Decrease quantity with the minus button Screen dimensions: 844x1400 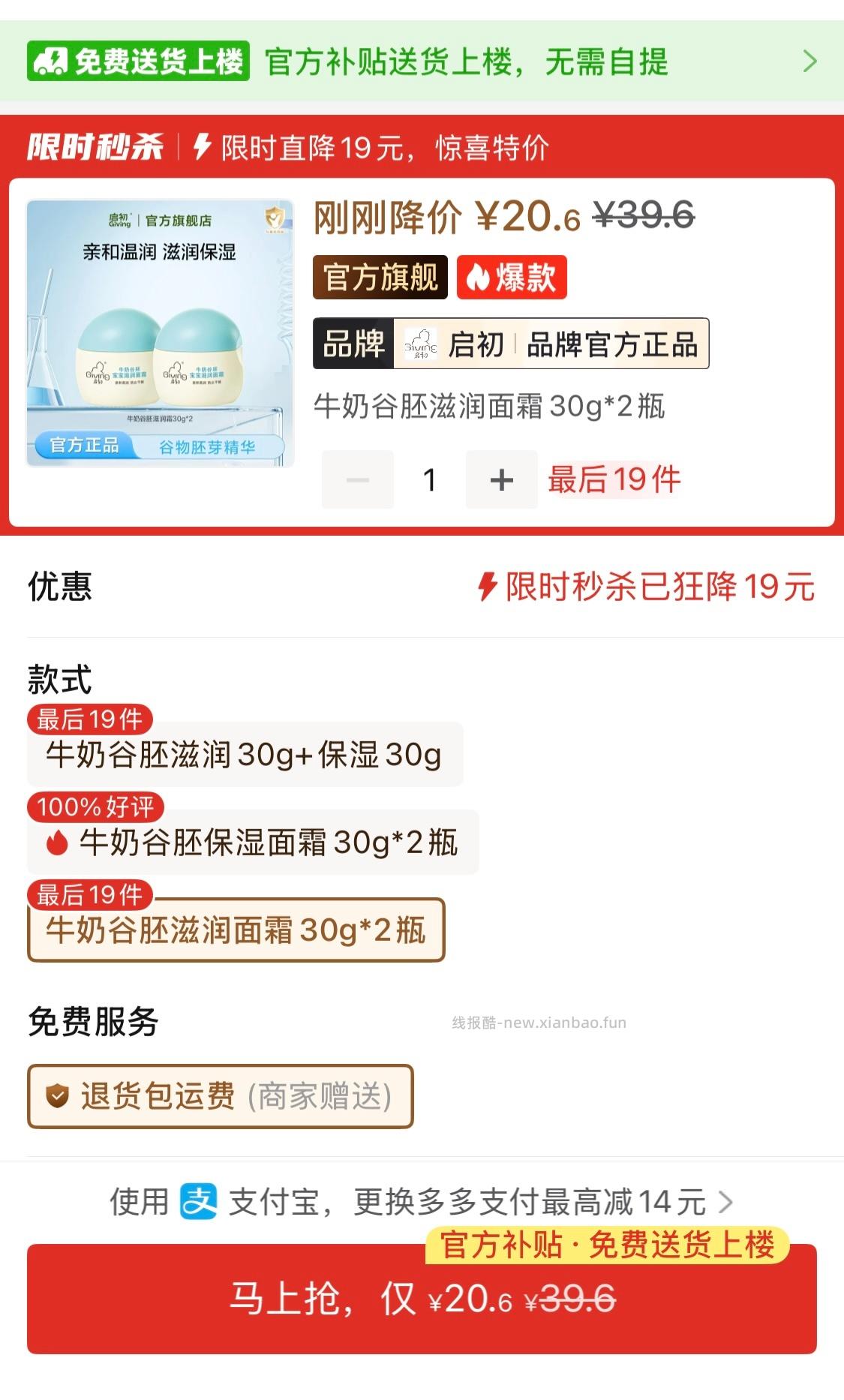tap(358, 480)
